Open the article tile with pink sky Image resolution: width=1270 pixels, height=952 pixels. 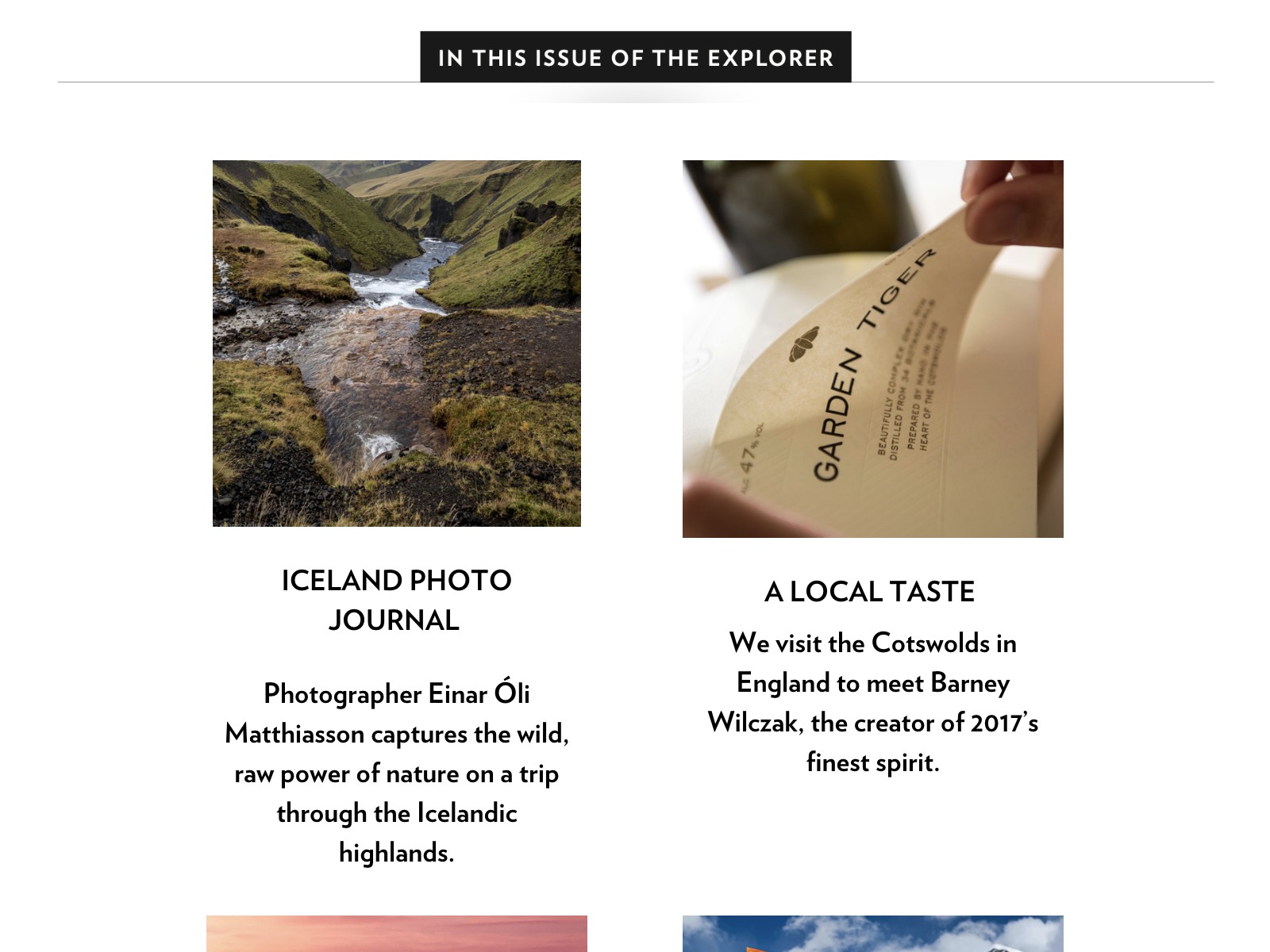point(396,934)
